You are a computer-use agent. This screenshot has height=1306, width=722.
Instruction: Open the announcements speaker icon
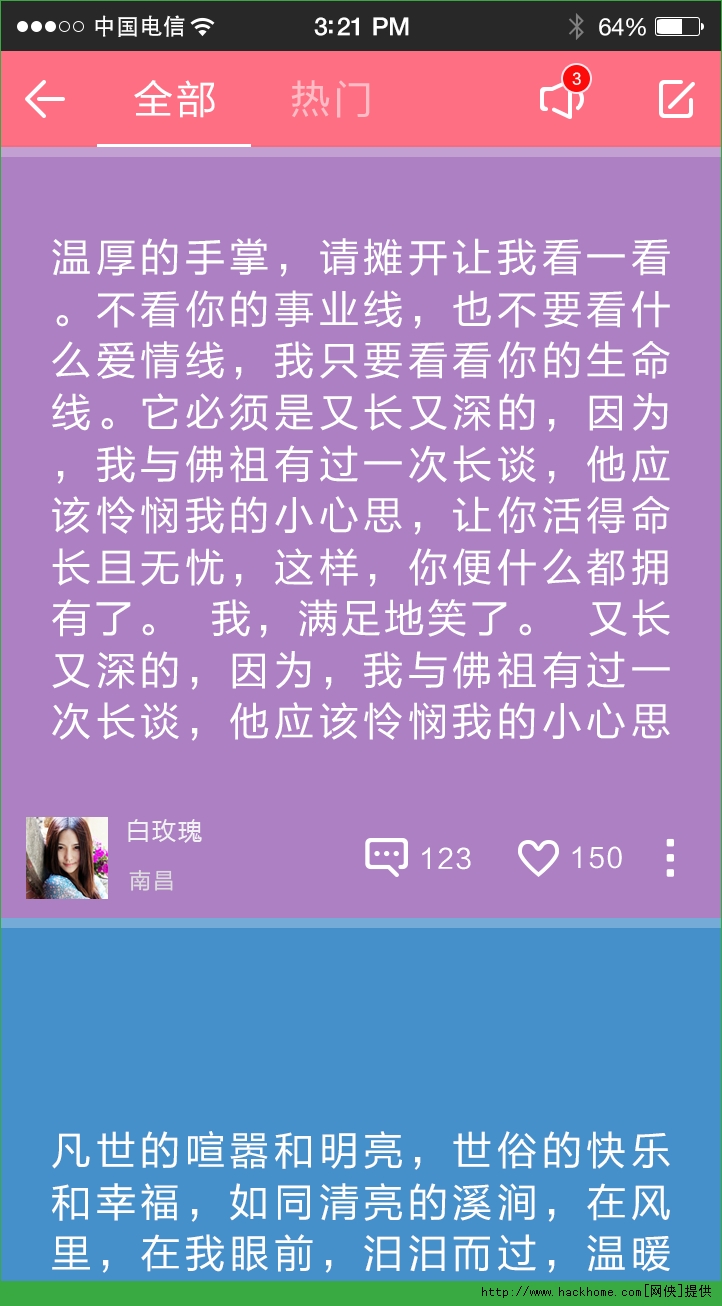click(561, 98)
